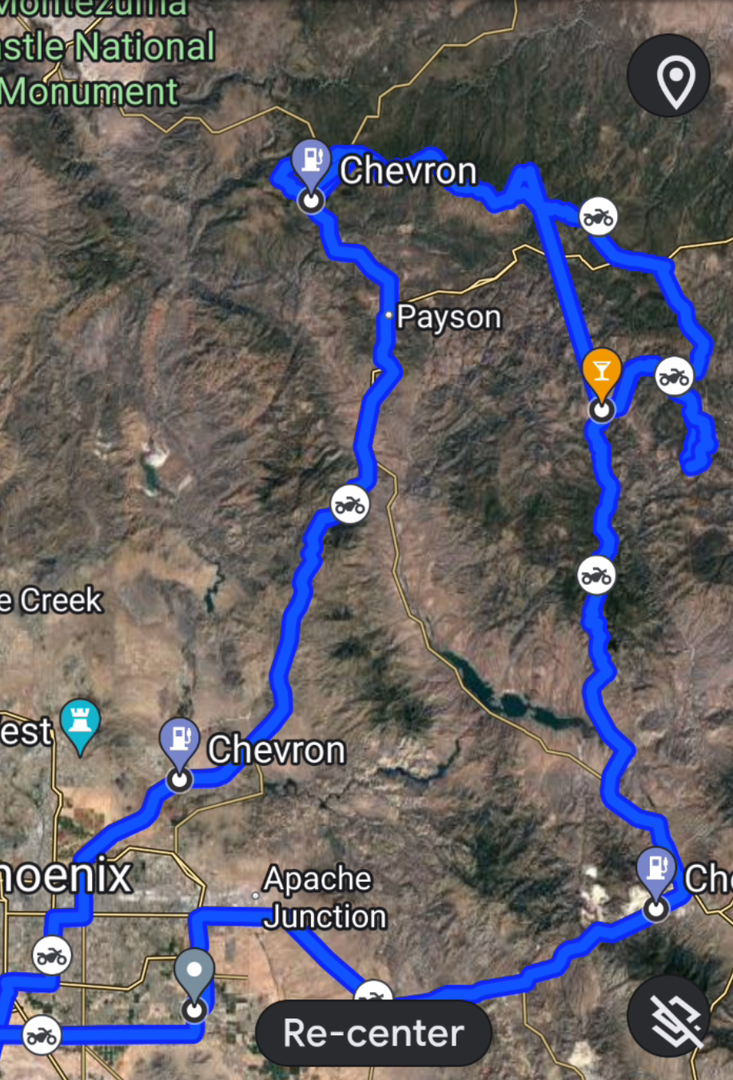Open the orange cocktail bar marker
The height and width of the screenshot is (1080, 733).
[x=601, y=373]
